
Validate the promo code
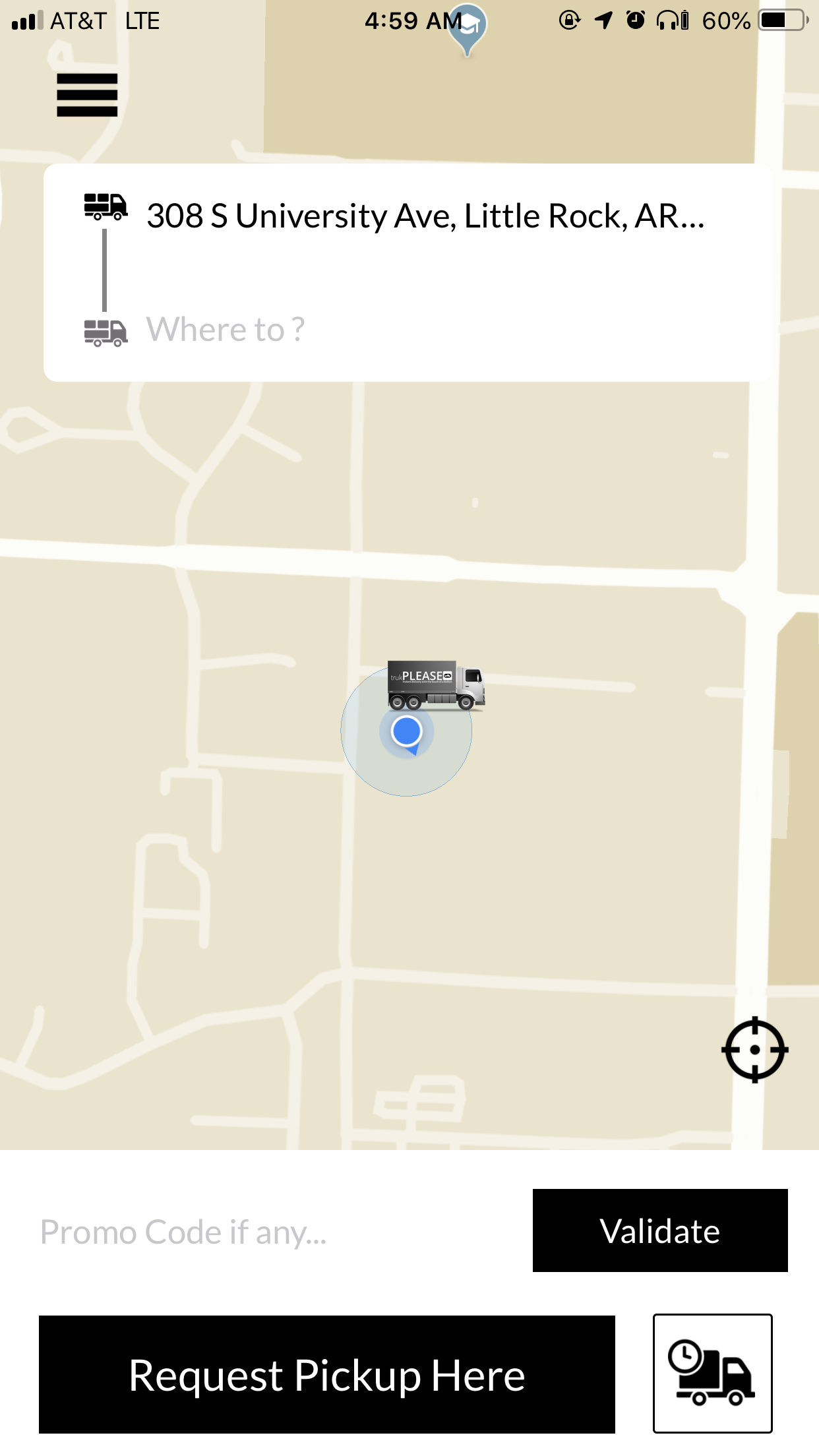[x=659, y=1230]
